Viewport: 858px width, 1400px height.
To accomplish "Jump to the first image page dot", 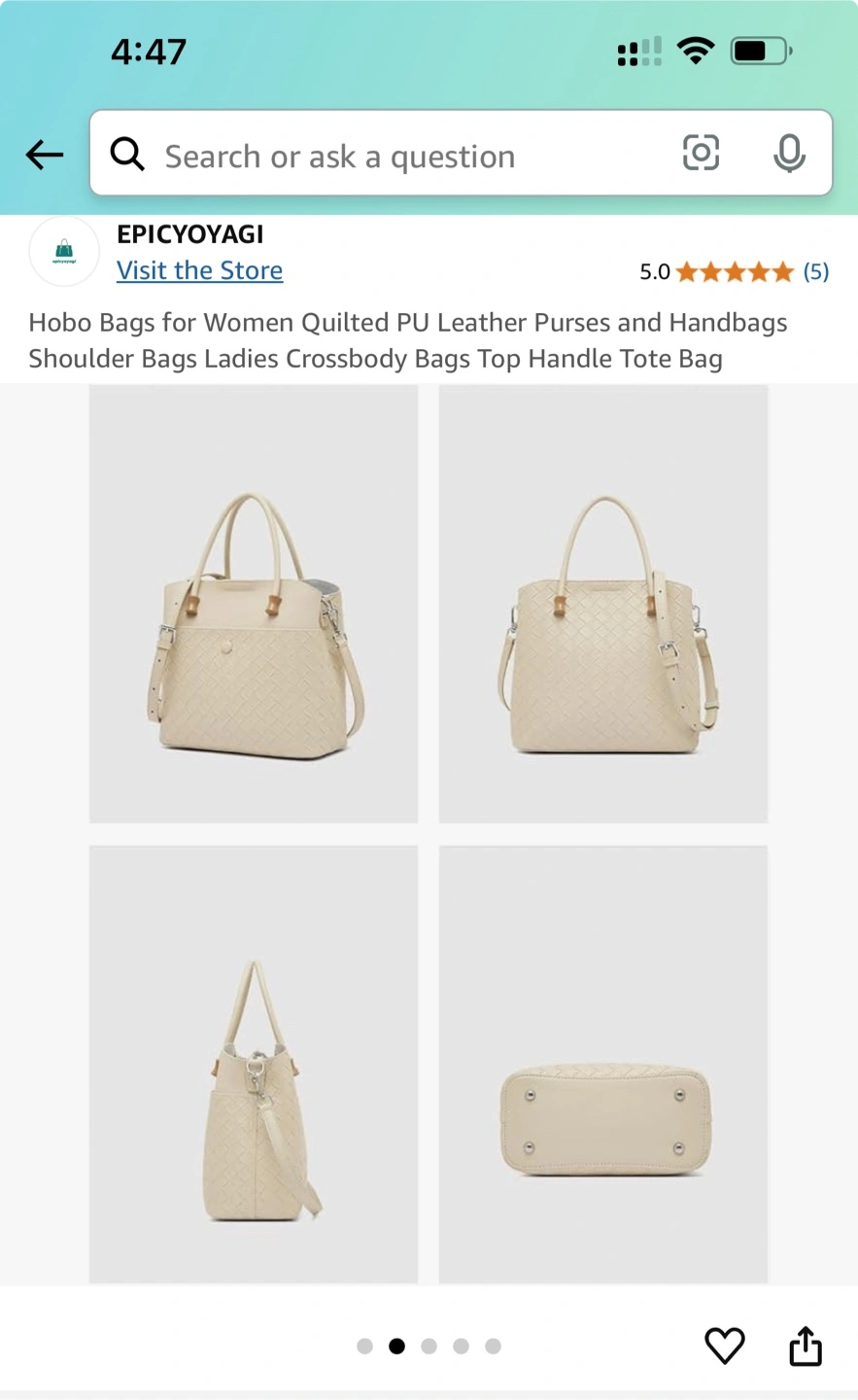I will pyautogui.click(x=364, y=1347).
